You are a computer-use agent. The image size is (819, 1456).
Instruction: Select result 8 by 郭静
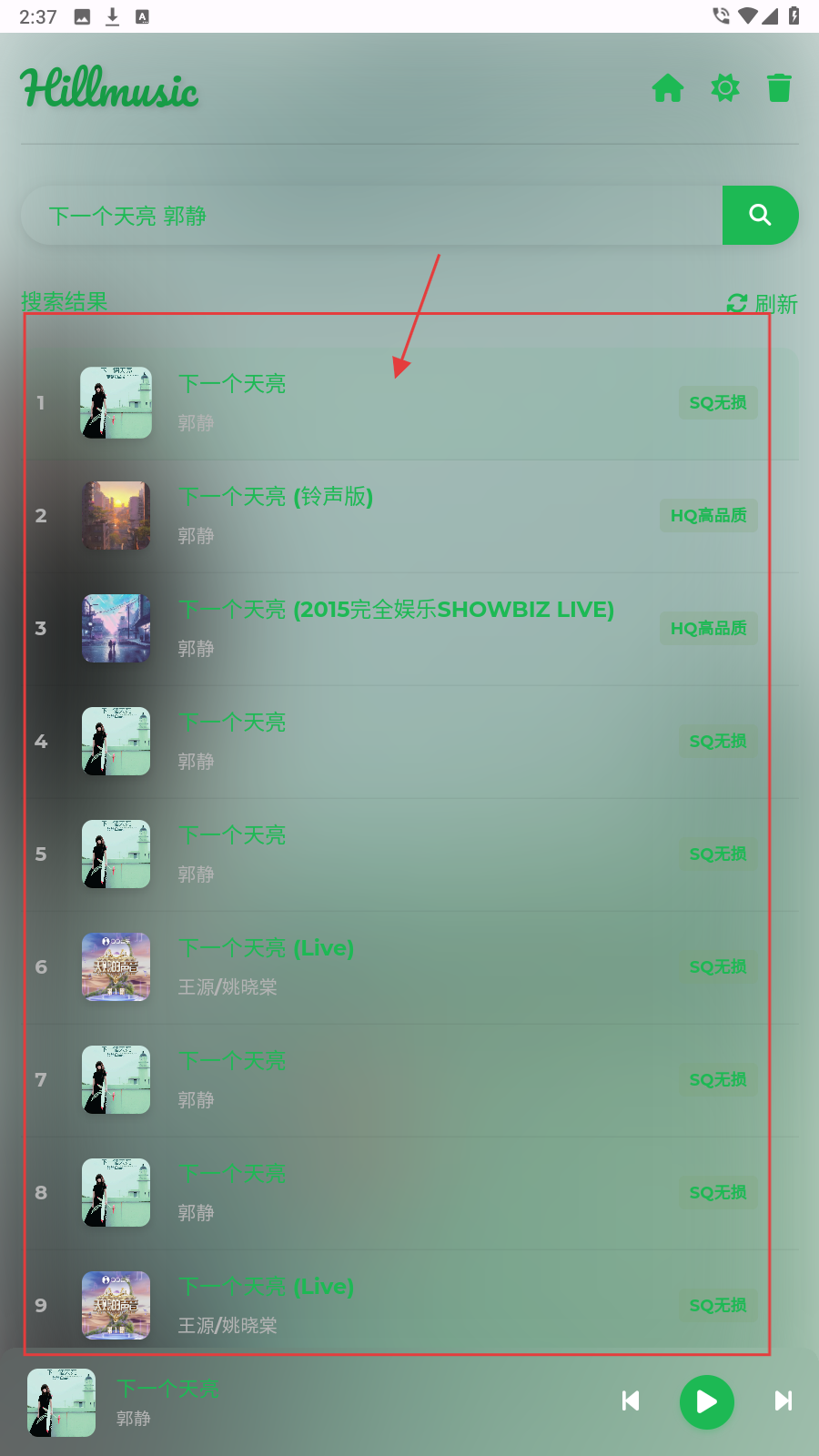[x=409, y=1193]
